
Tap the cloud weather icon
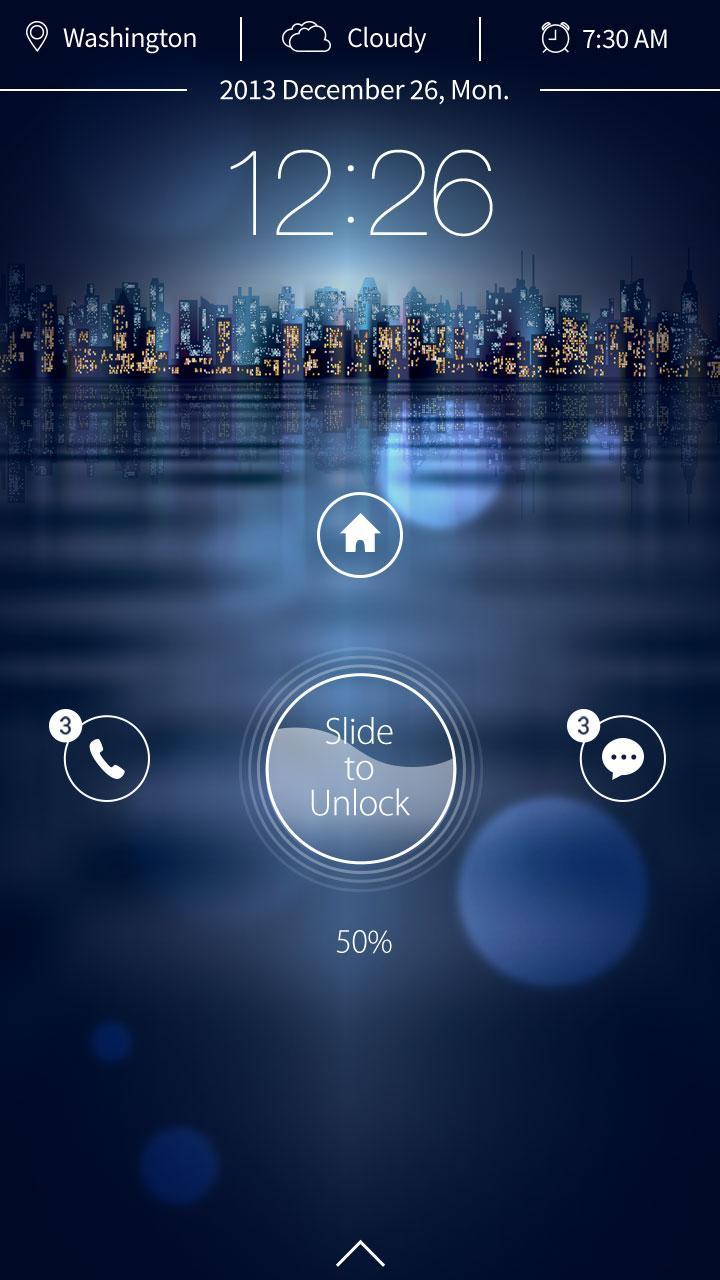coord(308,38)
